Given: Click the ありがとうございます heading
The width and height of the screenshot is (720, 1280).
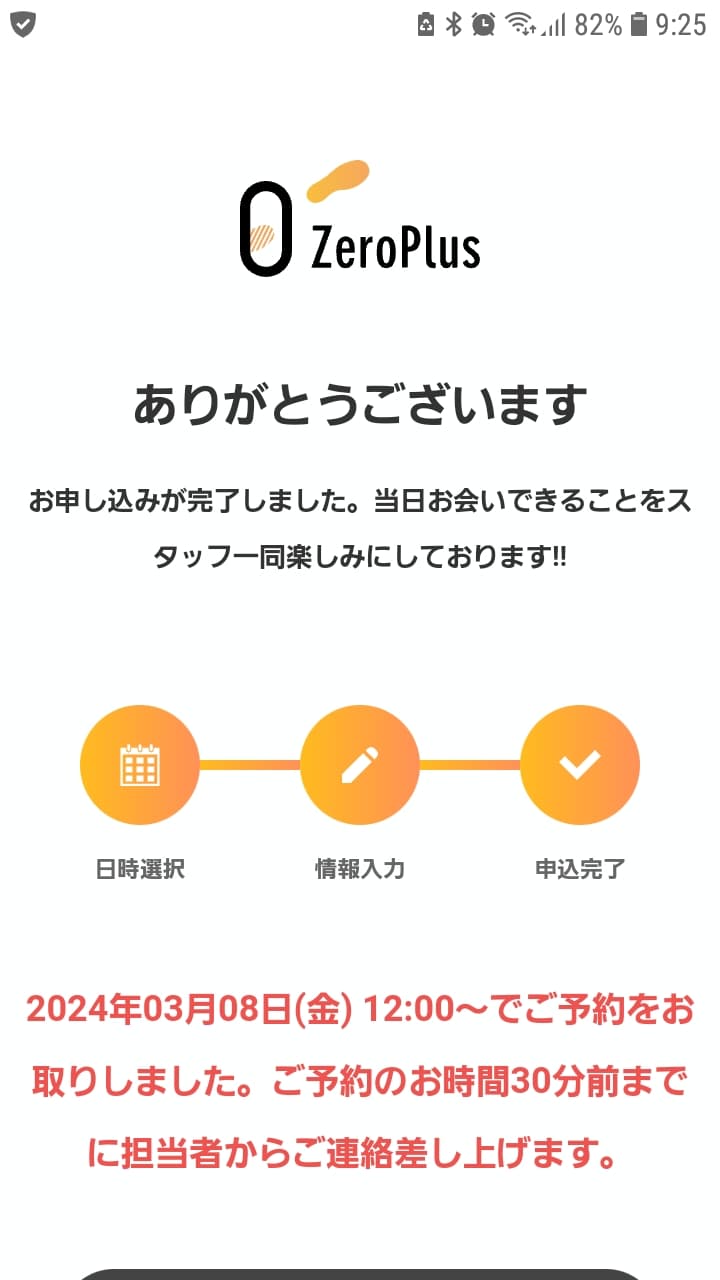Looking at the screenshot, I should click(x=360, y=398).
